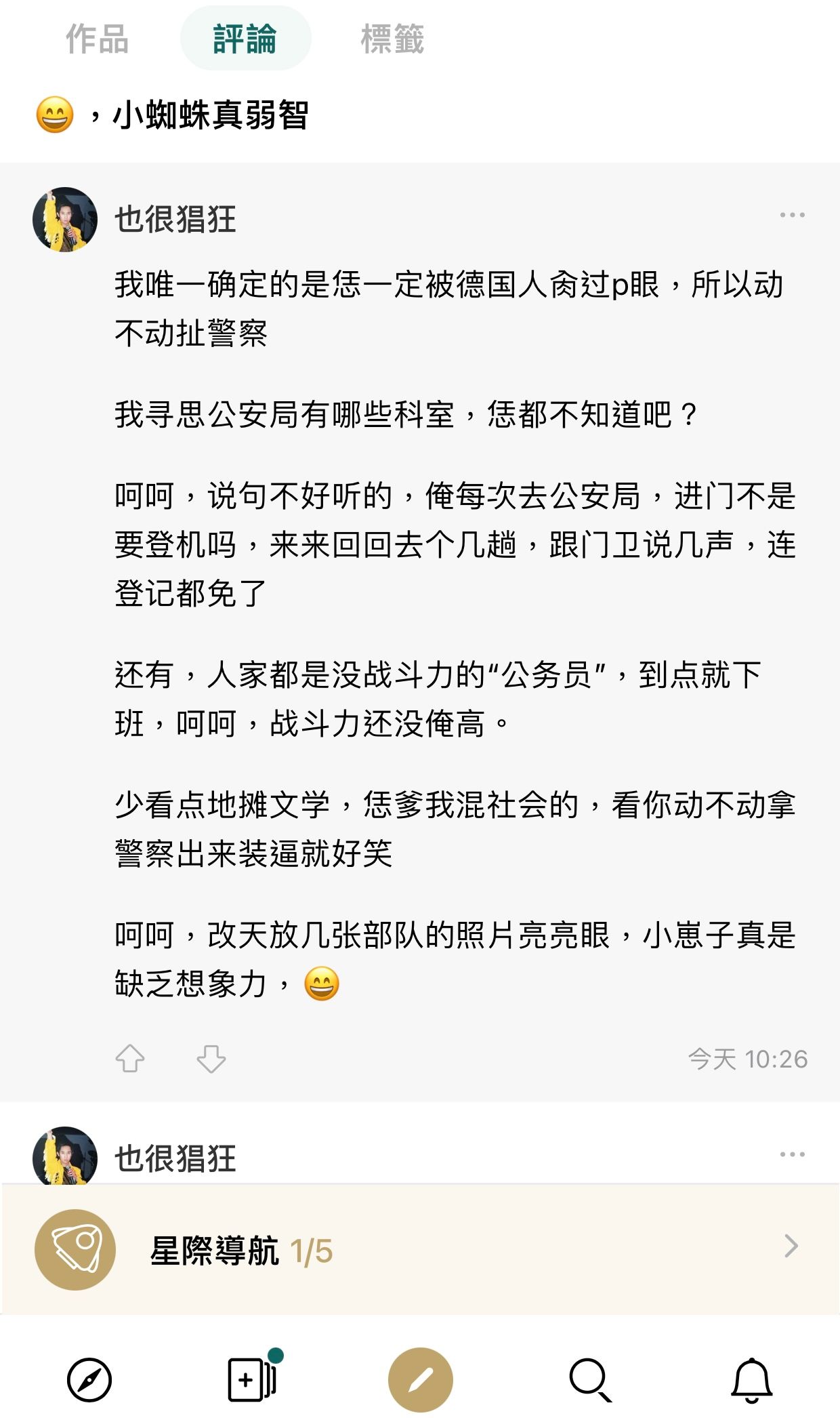Viewport: 840px width, 1418px height.
Task: Open the bookshelf add icon
Action: click(252, 1379)
